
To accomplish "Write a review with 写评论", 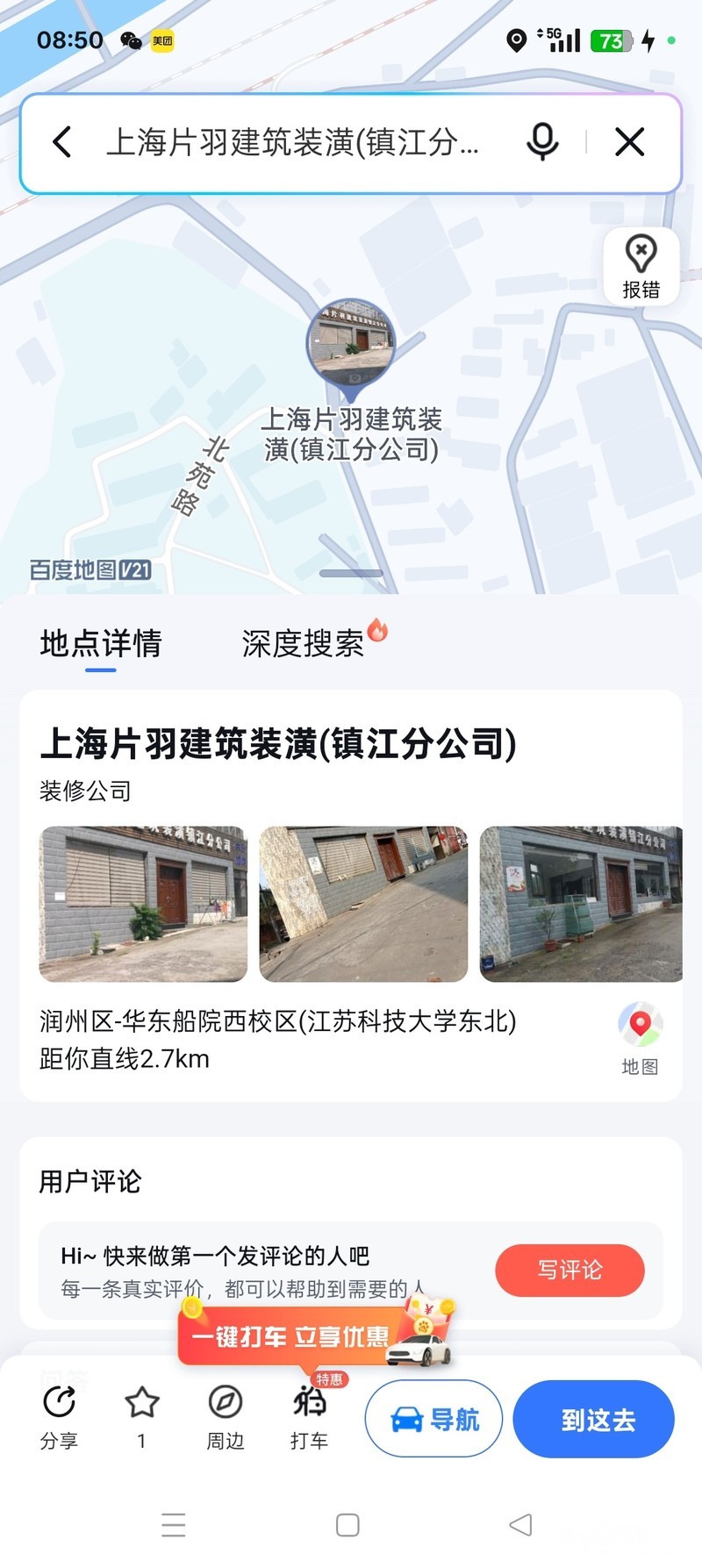I will pos(569,1270).
